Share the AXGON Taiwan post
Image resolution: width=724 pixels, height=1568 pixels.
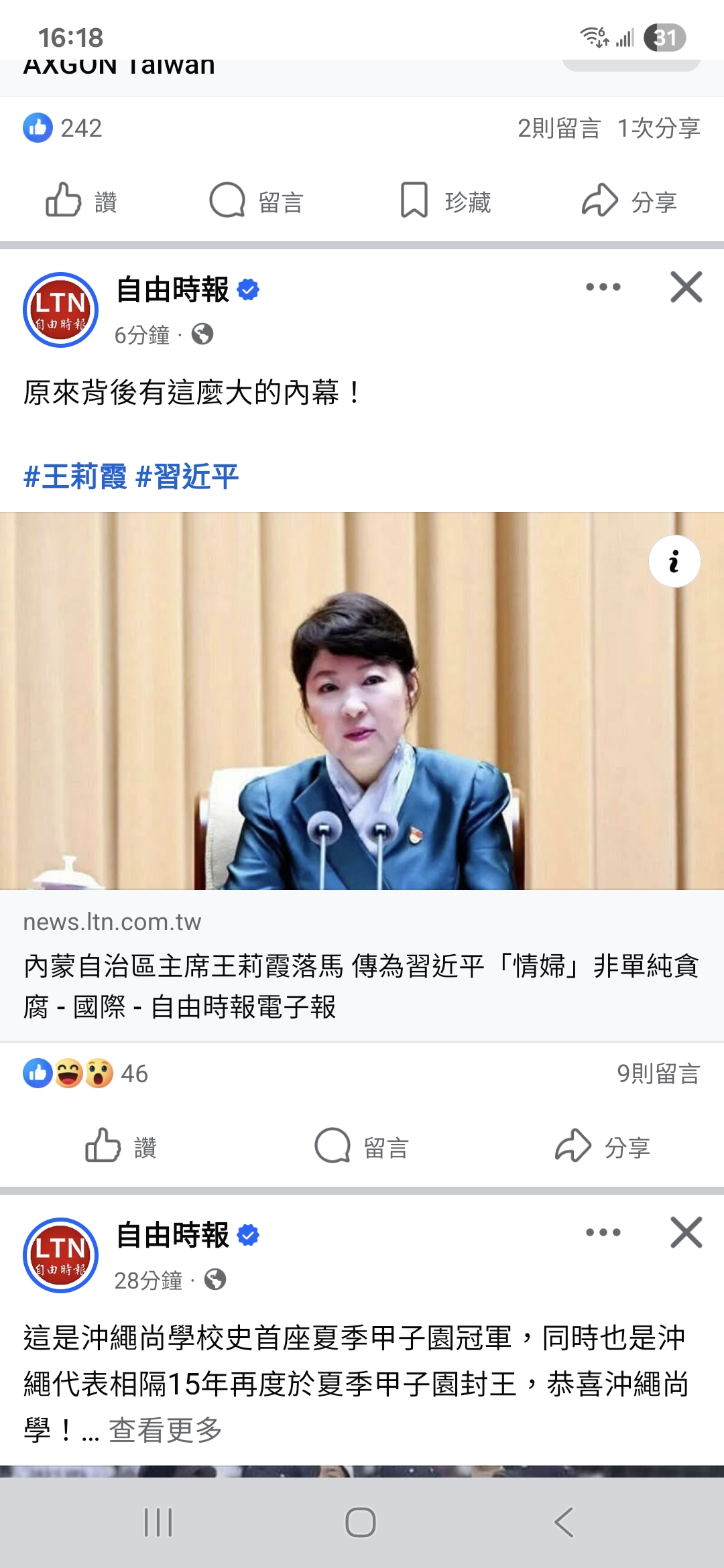(x=629, y=200)
